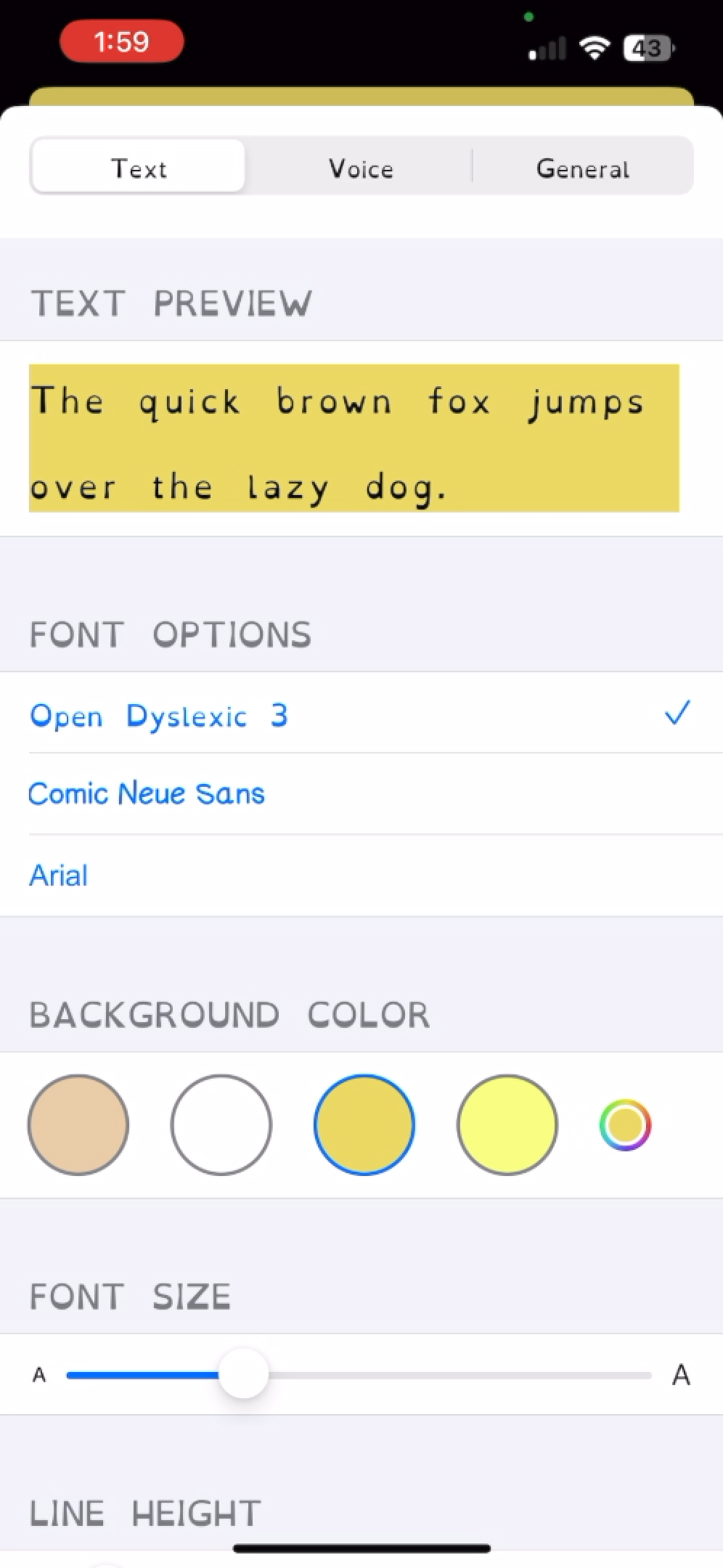The image size is (723, 1568).
Task: Open the custom color picker wheel
Action: (625, 1124)
